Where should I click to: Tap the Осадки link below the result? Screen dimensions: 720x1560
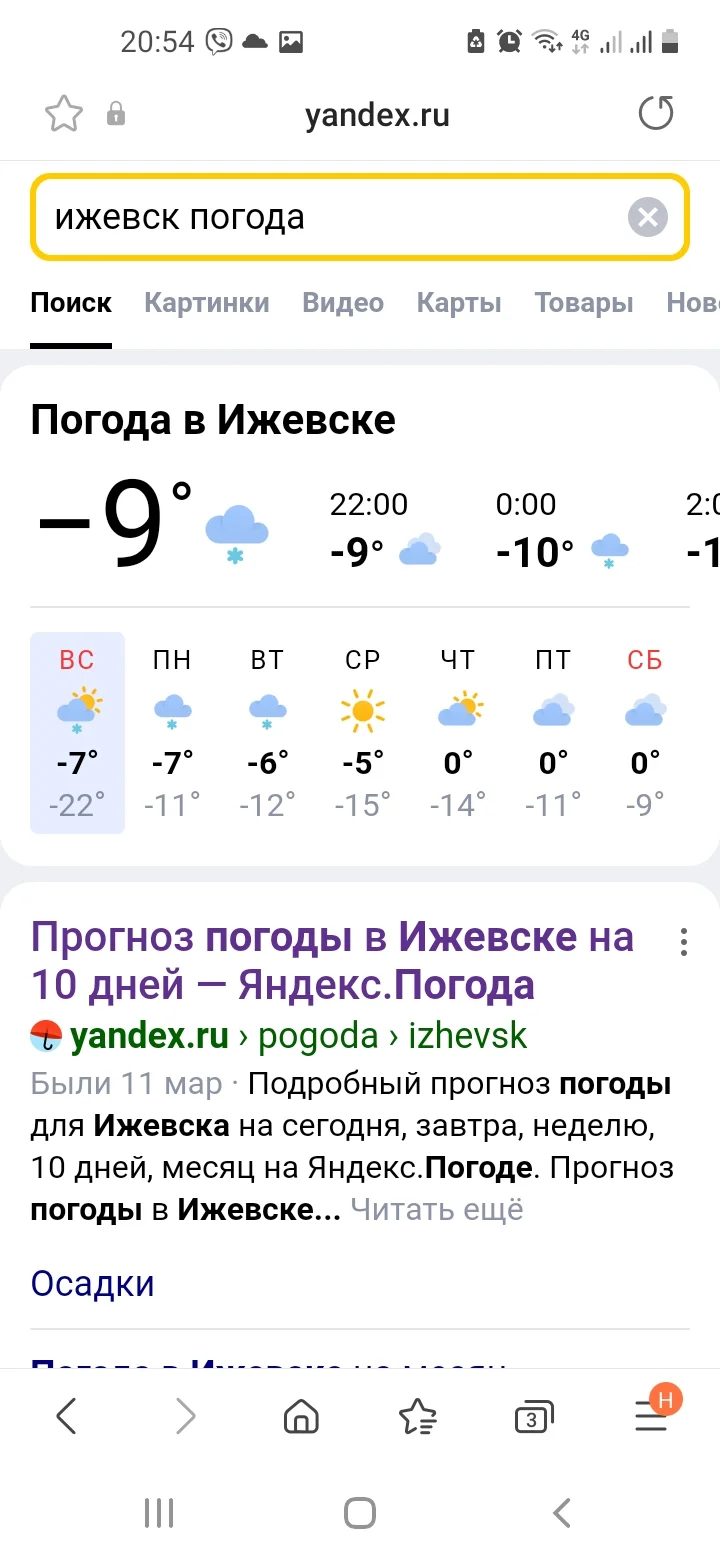coord(92,1283)
